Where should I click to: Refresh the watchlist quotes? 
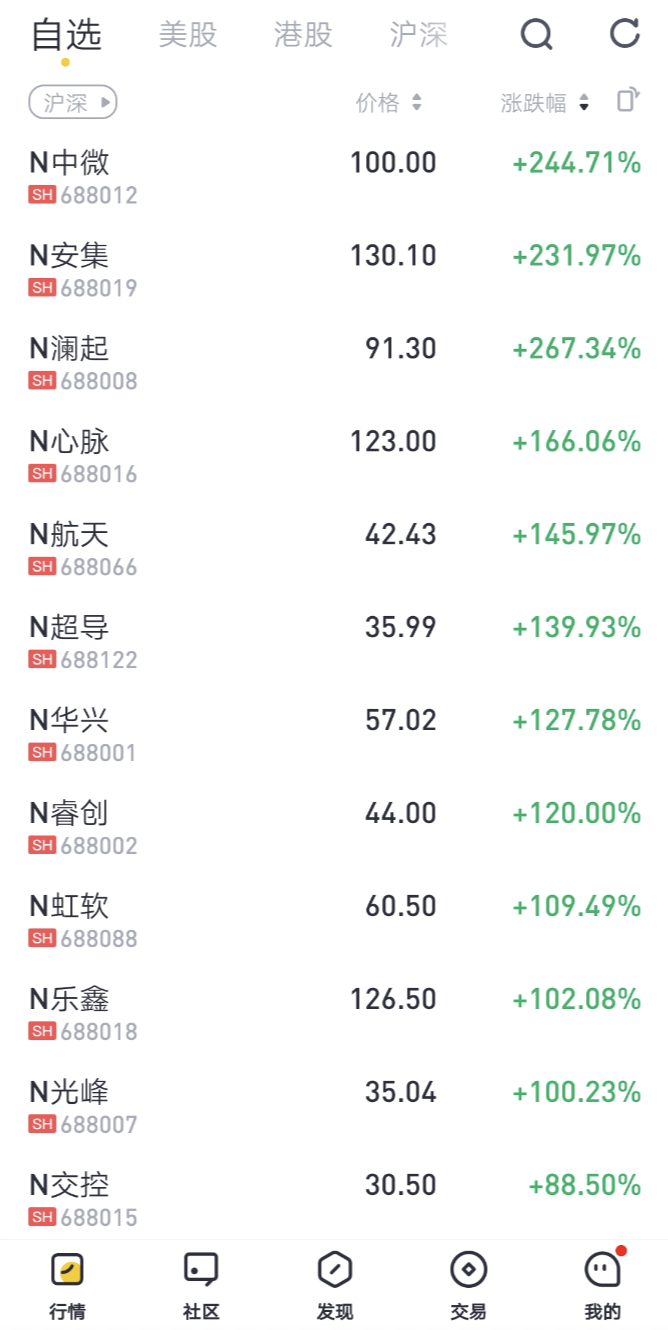click(x=625, y=34)
